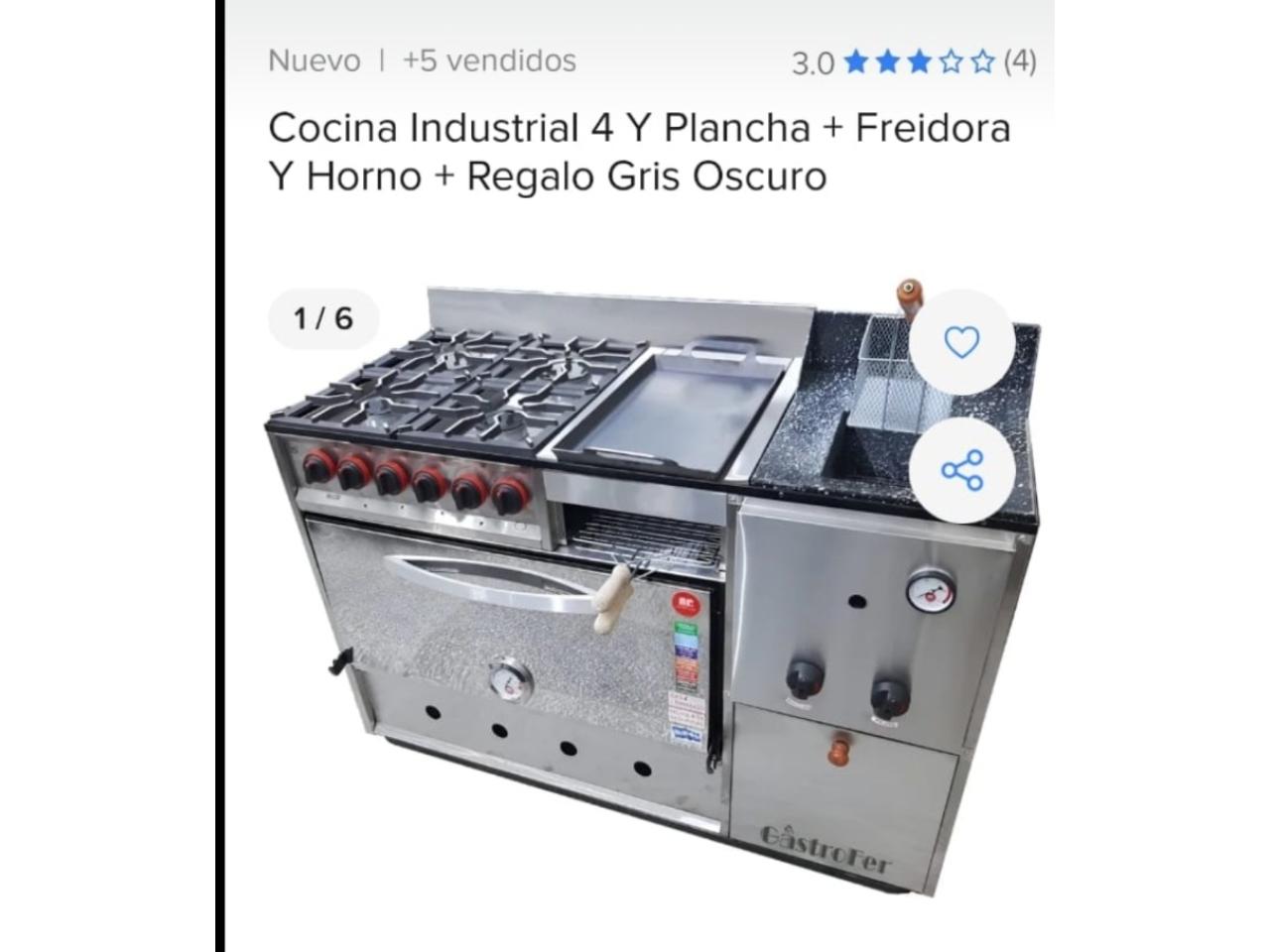
Task: Share this product listing
Action: (961, 469)
